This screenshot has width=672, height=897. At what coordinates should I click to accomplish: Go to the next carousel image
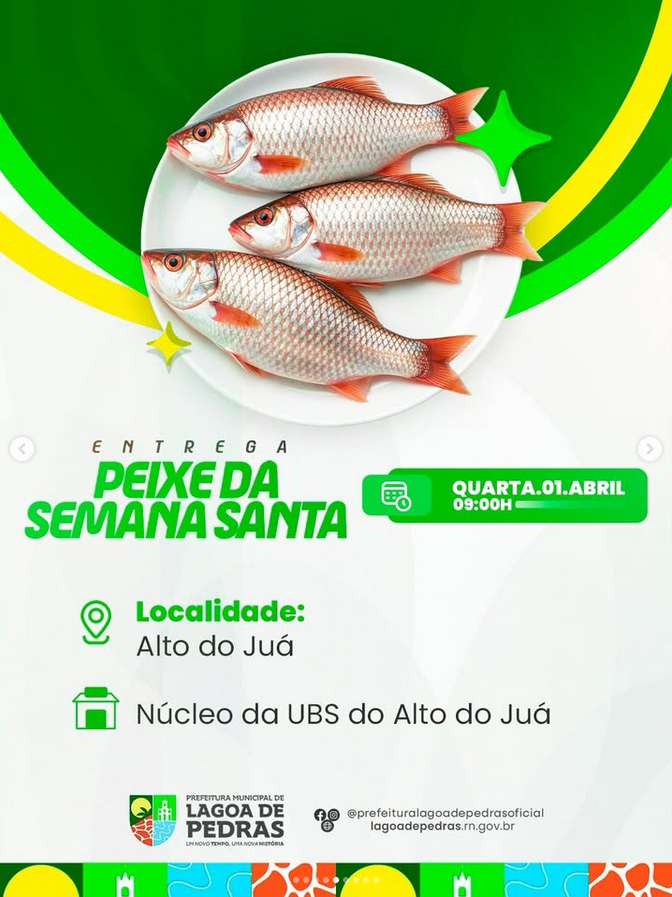tap(650, 449)
